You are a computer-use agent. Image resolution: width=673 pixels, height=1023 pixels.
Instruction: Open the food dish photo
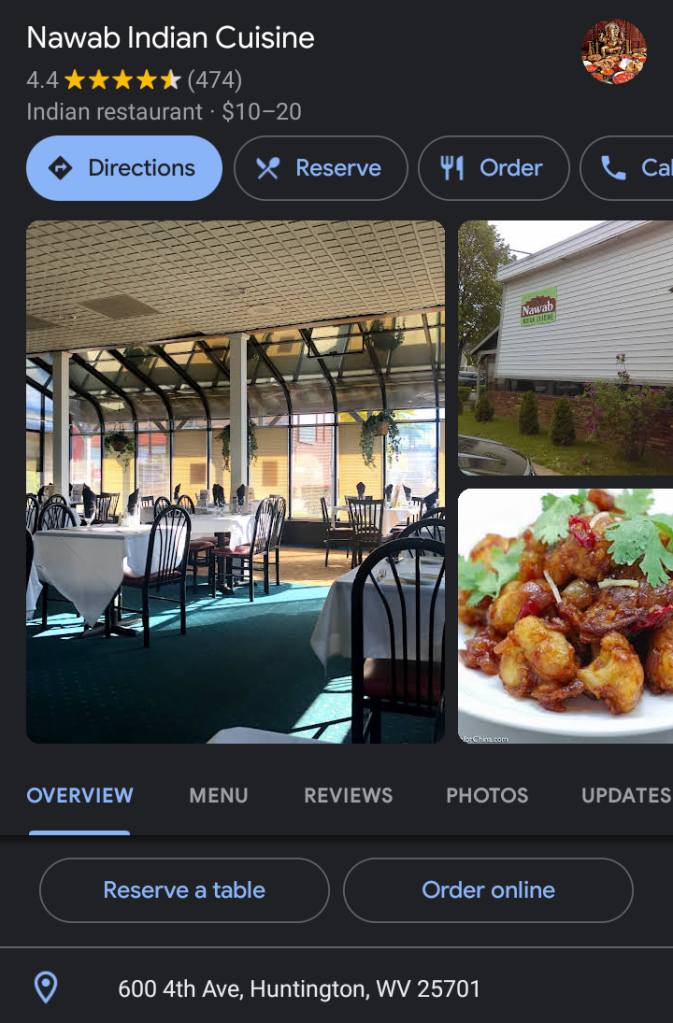click(x=565, y=615)
